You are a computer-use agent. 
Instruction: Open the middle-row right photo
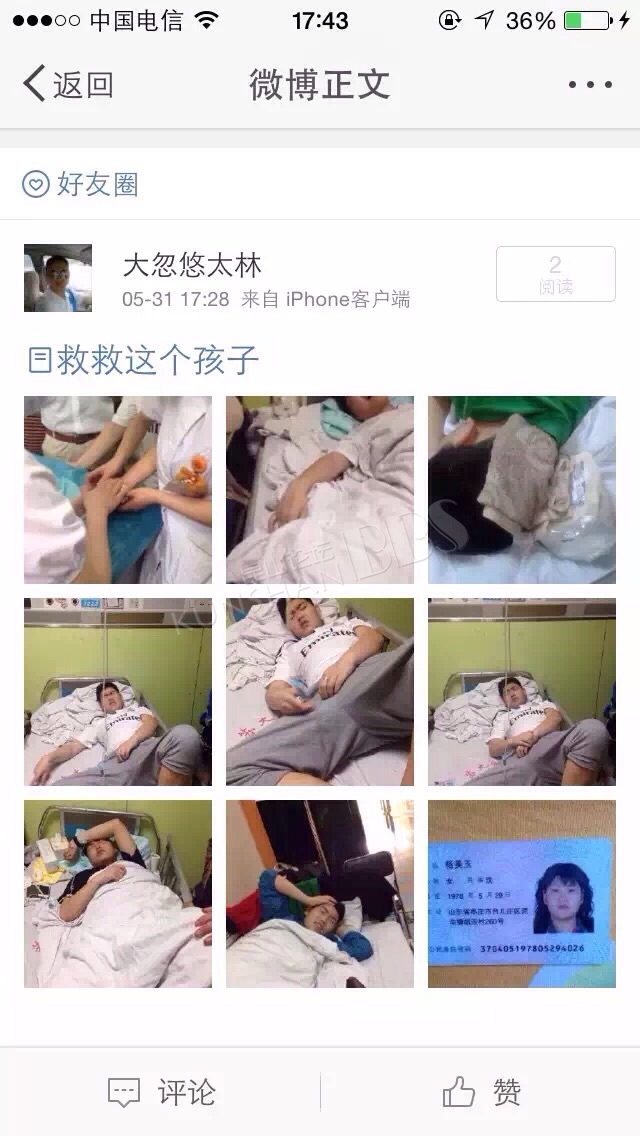coord(522,692)
